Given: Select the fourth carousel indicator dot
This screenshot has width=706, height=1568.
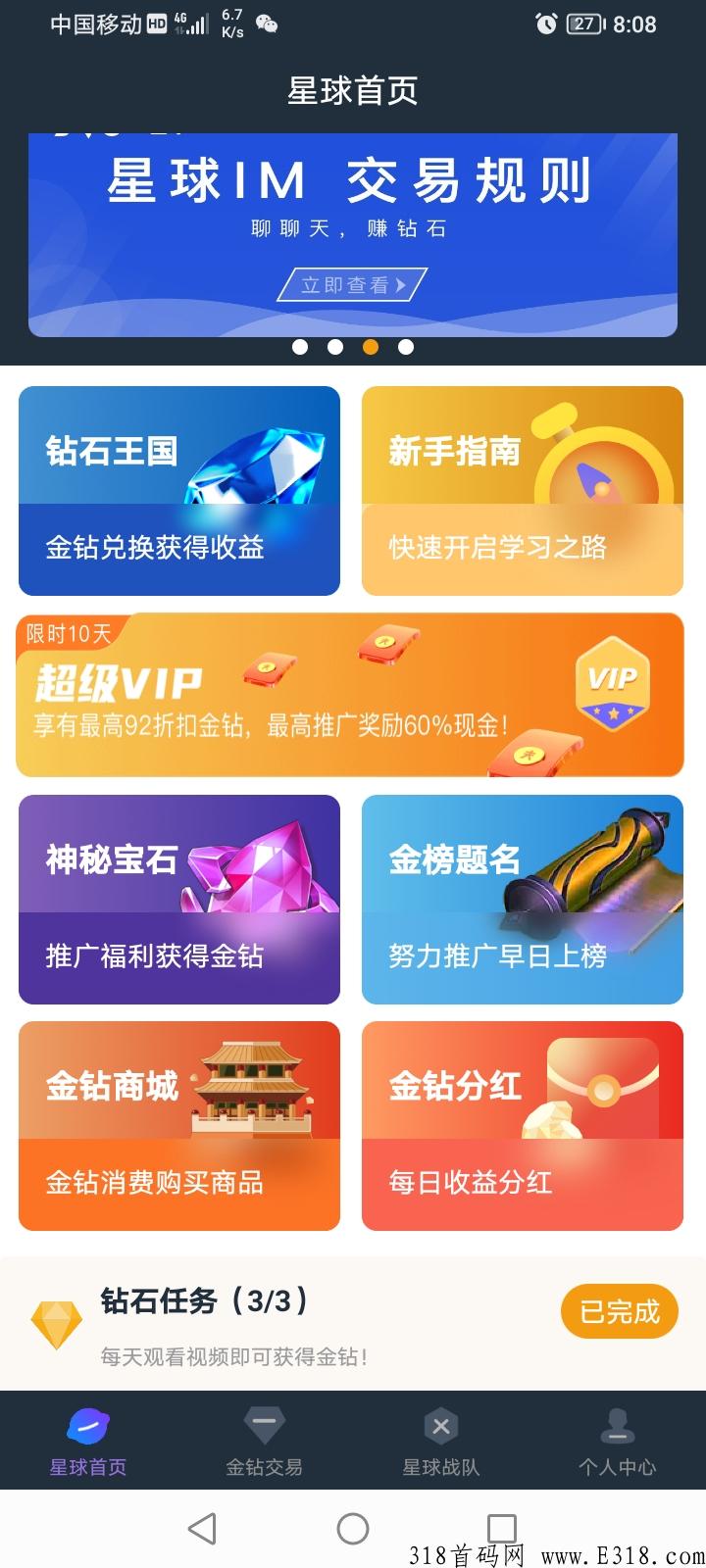Looking at the screenshot, I should [x=406, y=346].
